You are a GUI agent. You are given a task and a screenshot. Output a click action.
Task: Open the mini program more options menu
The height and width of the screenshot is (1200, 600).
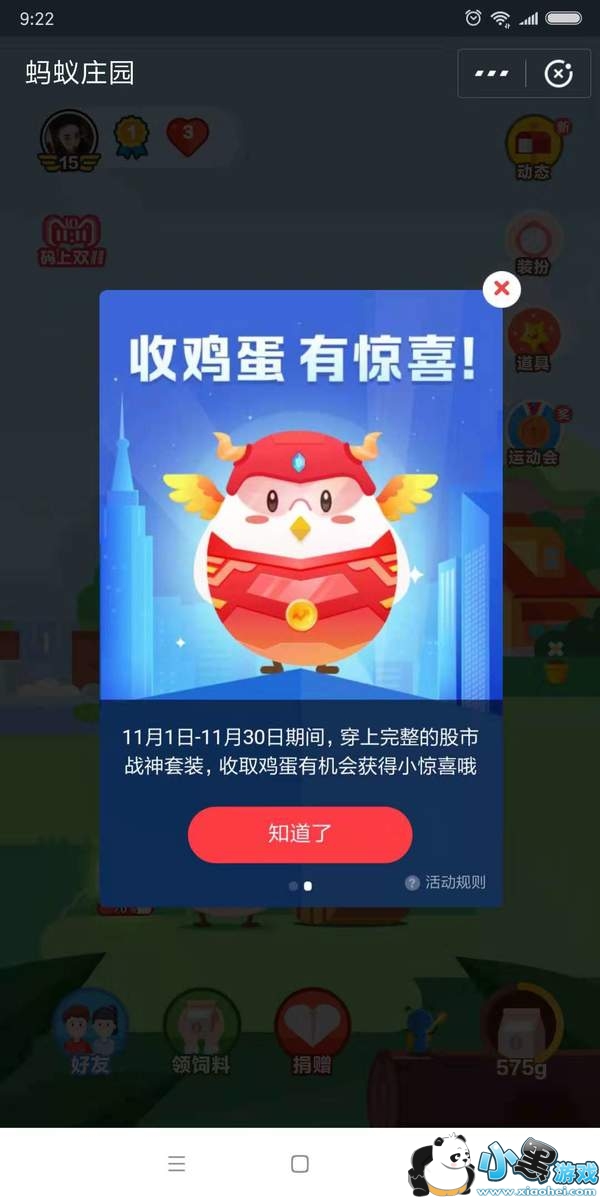[x=492, y=73]
